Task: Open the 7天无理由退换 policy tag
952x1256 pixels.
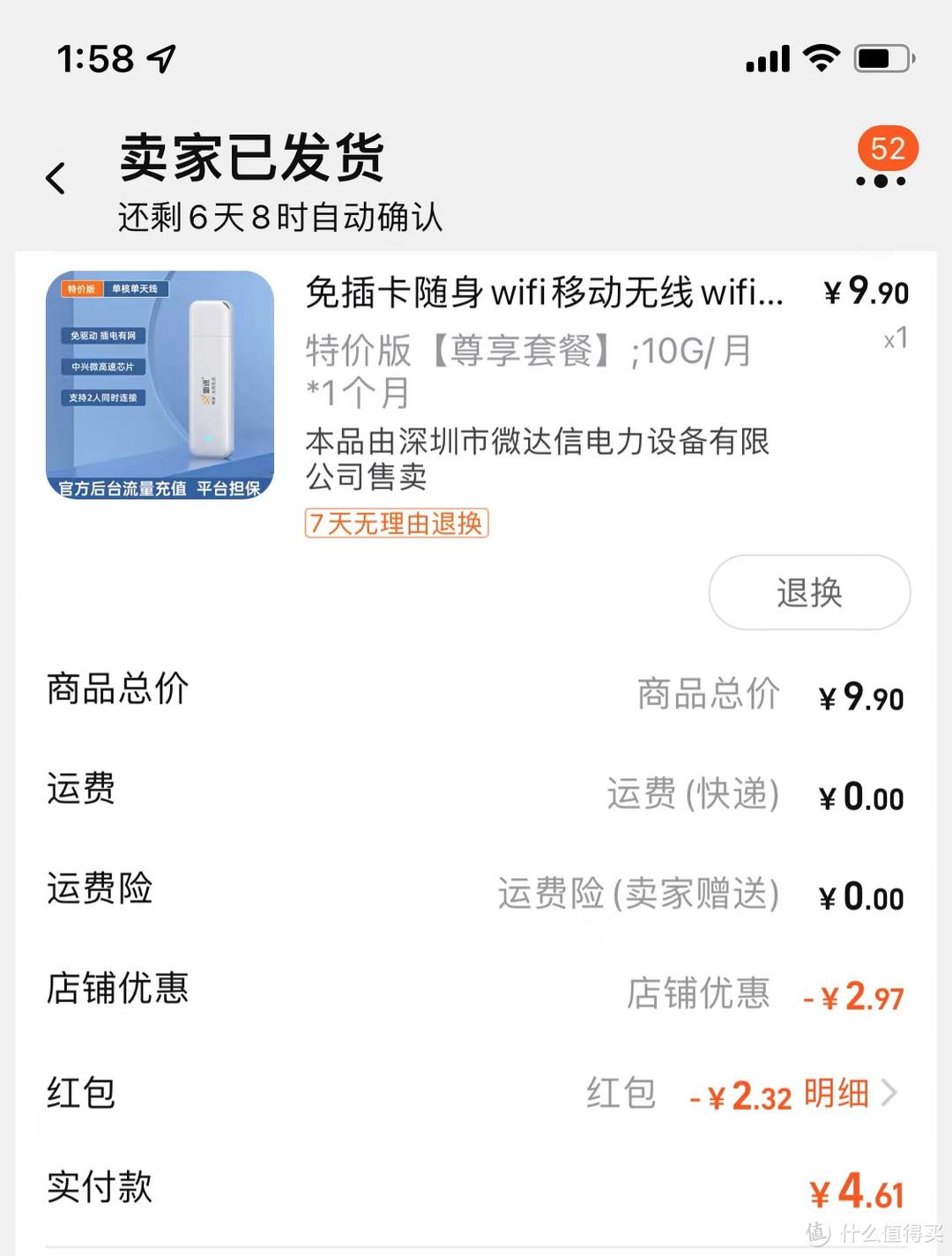Action: point(396,524)
